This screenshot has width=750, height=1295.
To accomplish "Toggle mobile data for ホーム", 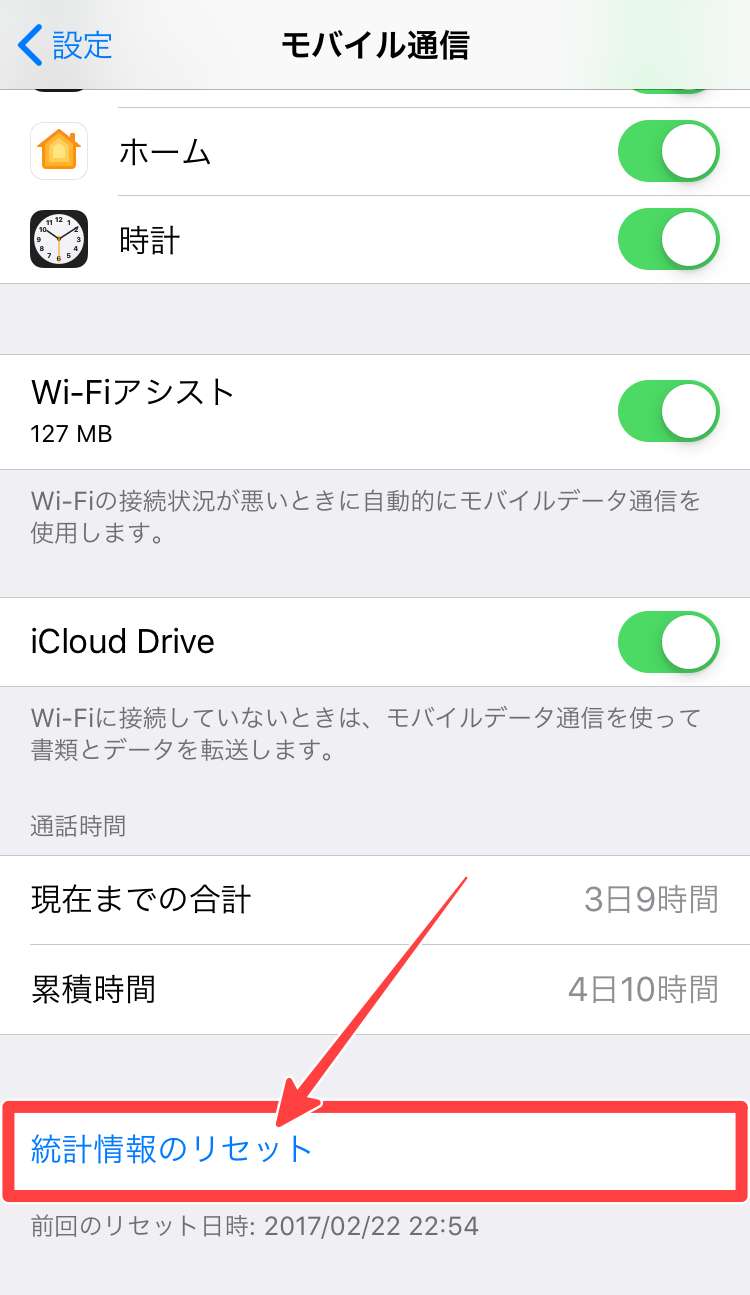I will click(668, 152).
